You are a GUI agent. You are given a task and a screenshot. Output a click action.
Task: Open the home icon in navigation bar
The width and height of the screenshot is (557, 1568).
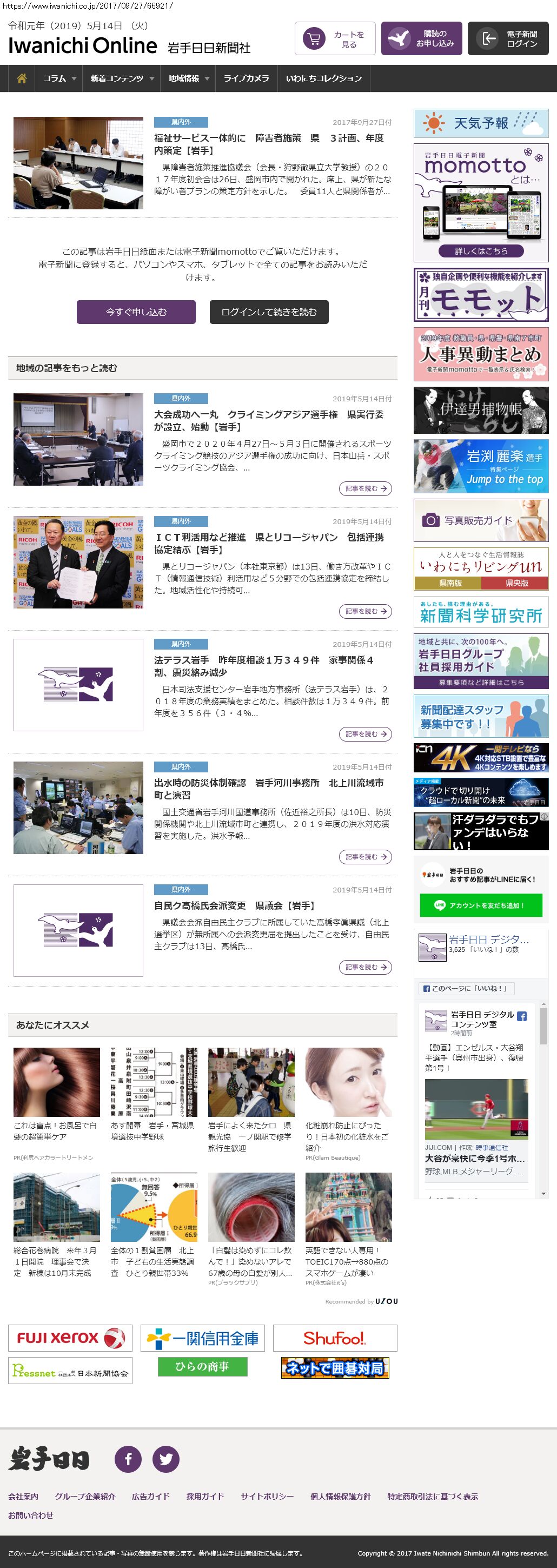[21, 78]
